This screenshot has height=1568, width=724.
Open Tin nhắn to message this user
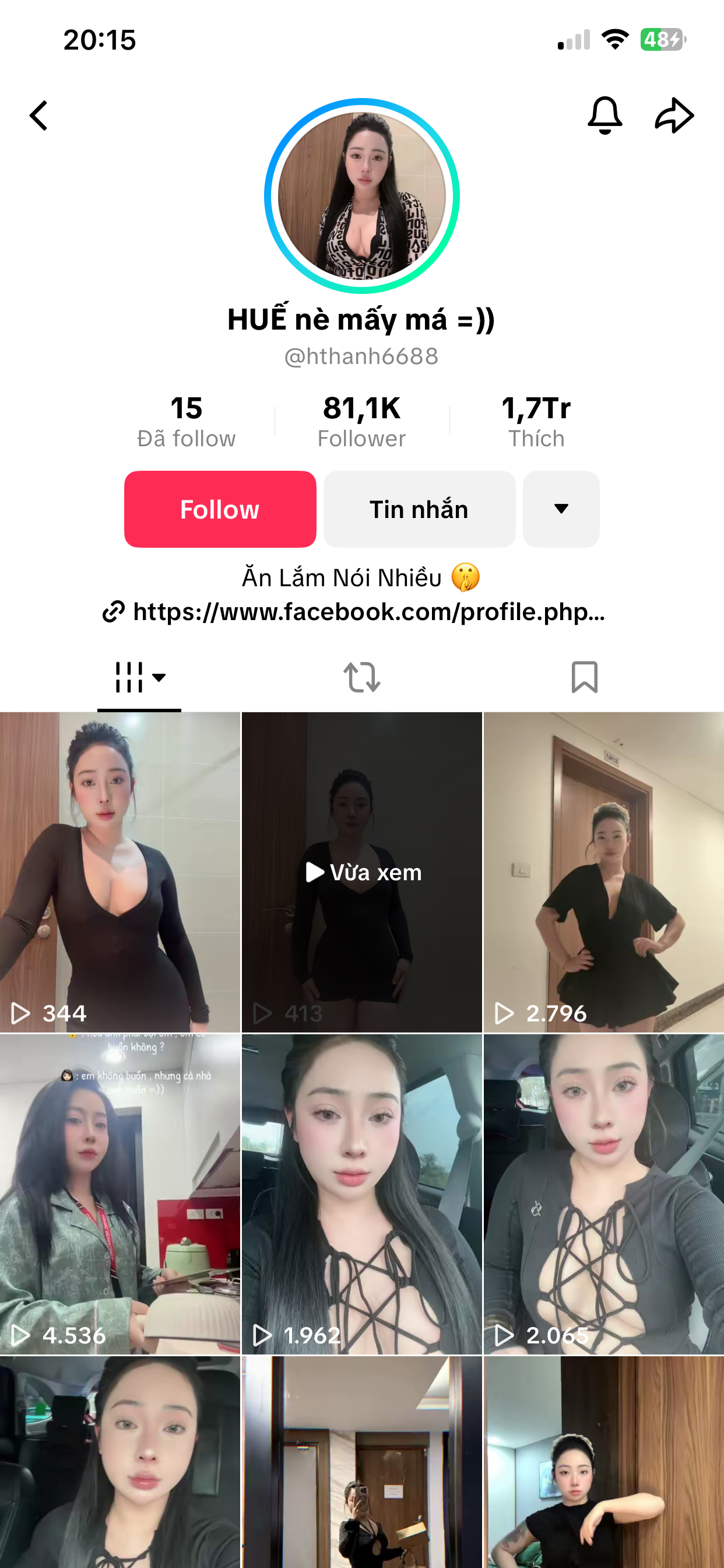[x=419, y=509]
